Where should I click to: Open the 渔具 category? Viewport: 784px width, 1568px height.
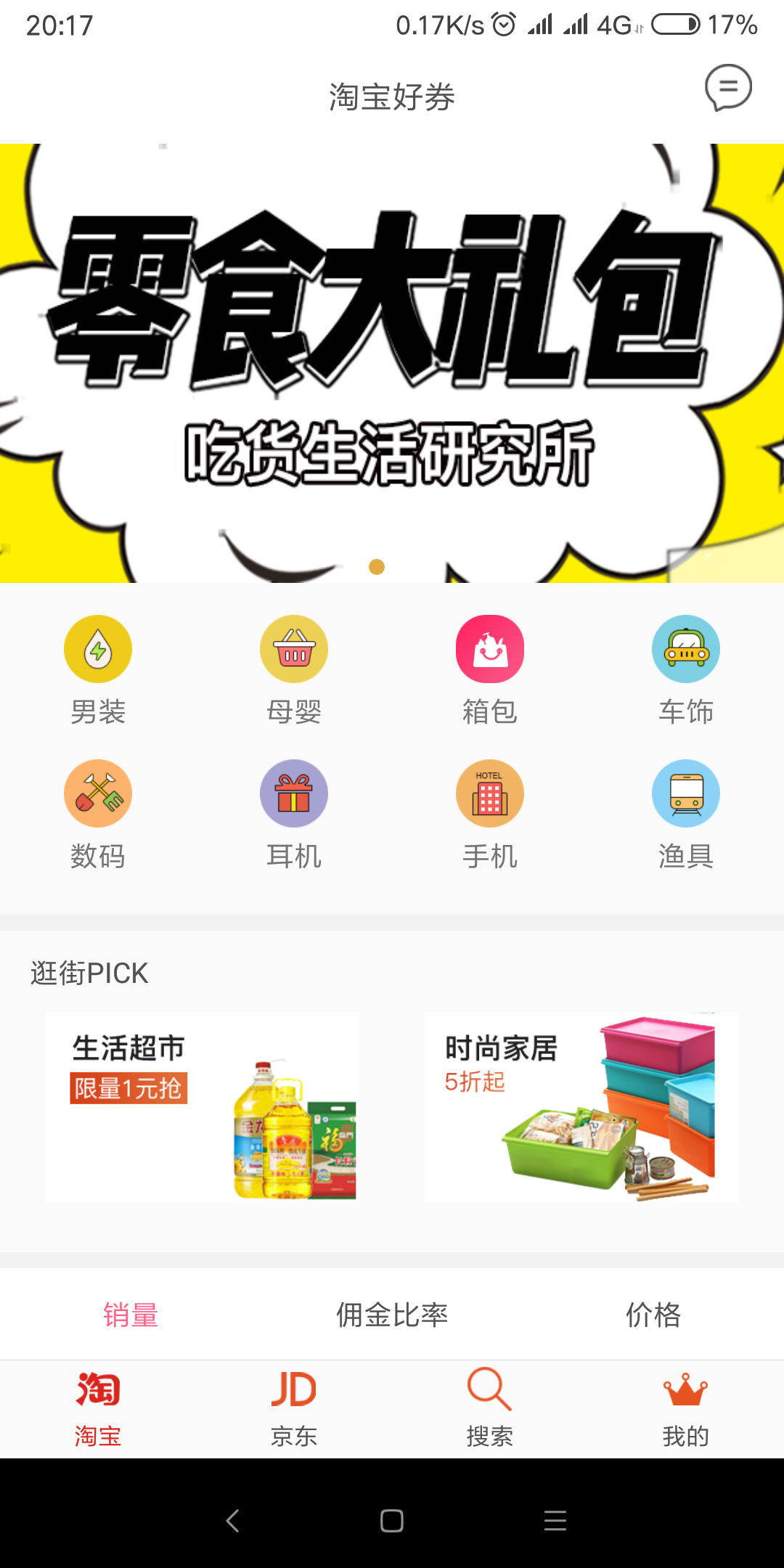[686, 814]
